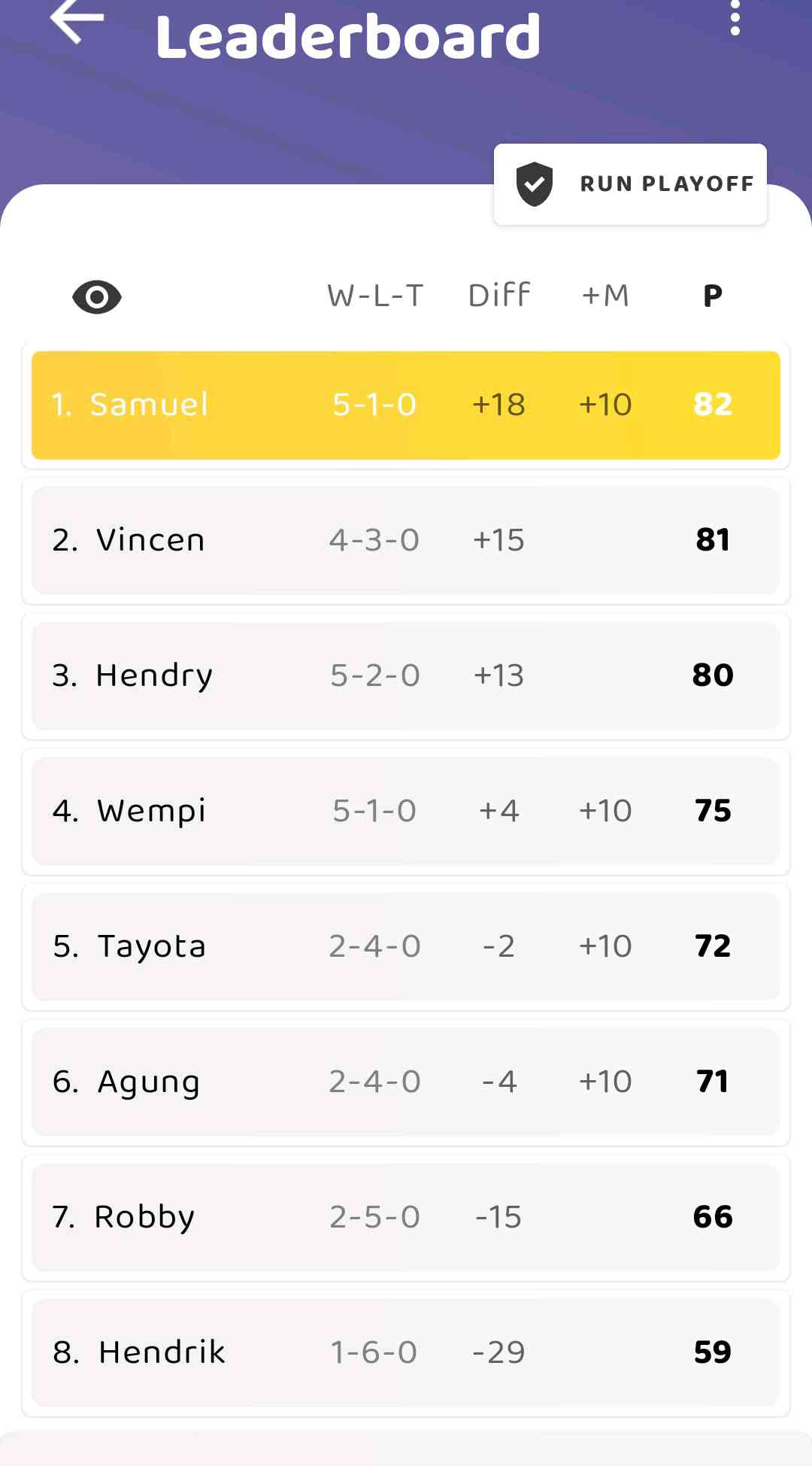Tap the Run Playoff button
The image size is (812, 1466).
pyautogui.click(x=630, y=184)
